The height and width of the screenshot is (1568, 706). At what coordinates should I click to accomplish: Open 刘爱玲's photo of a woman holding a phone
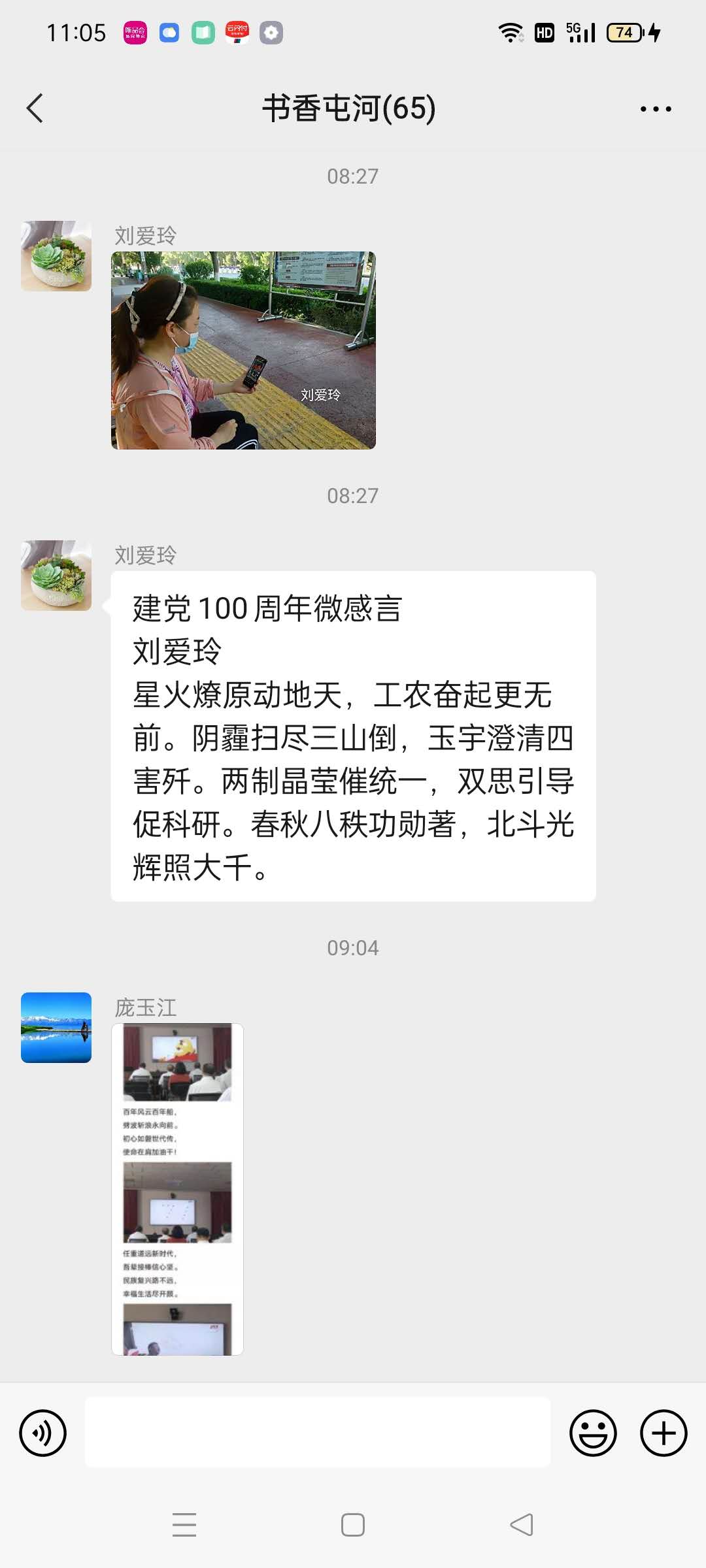coord(243,351)
